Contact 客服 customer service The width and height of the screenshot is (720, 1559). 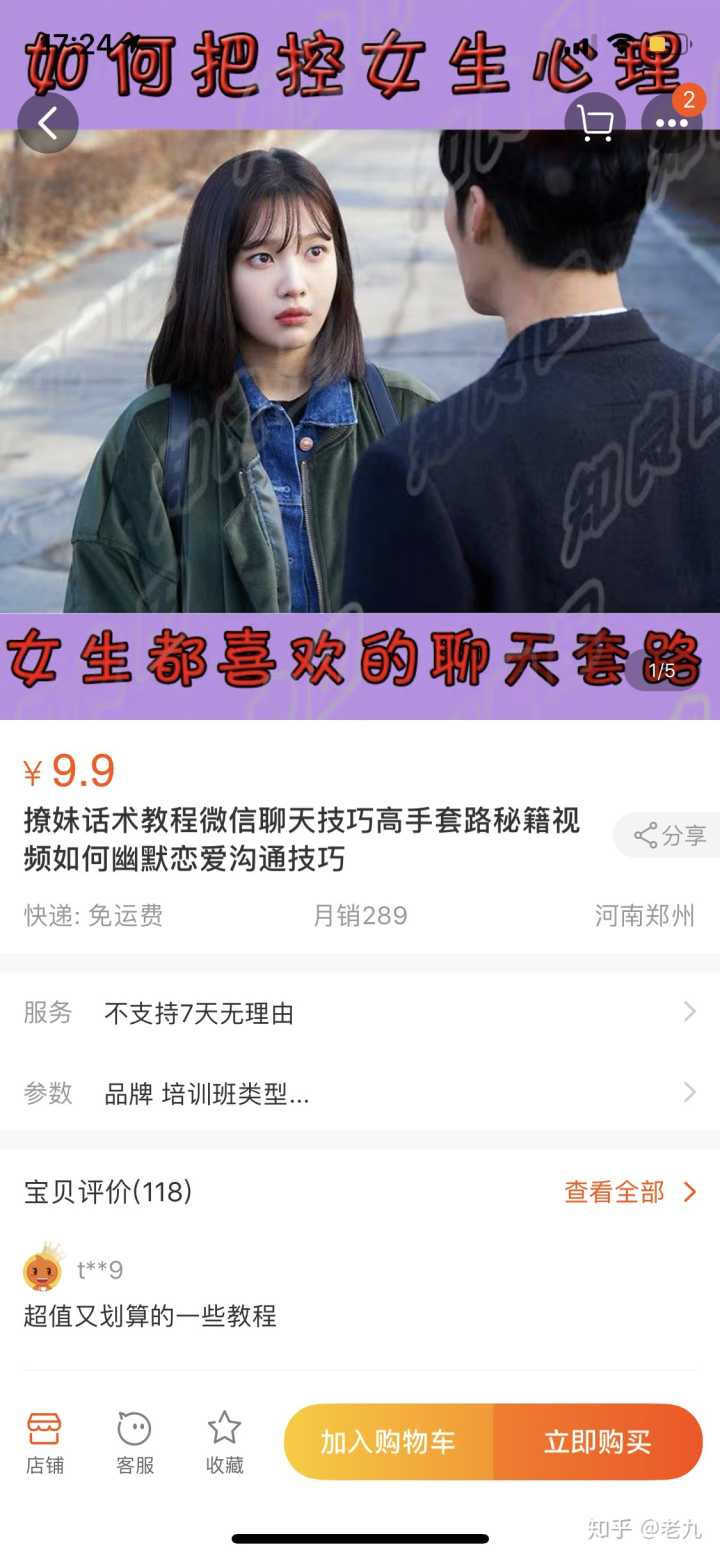coord(134,1442)
